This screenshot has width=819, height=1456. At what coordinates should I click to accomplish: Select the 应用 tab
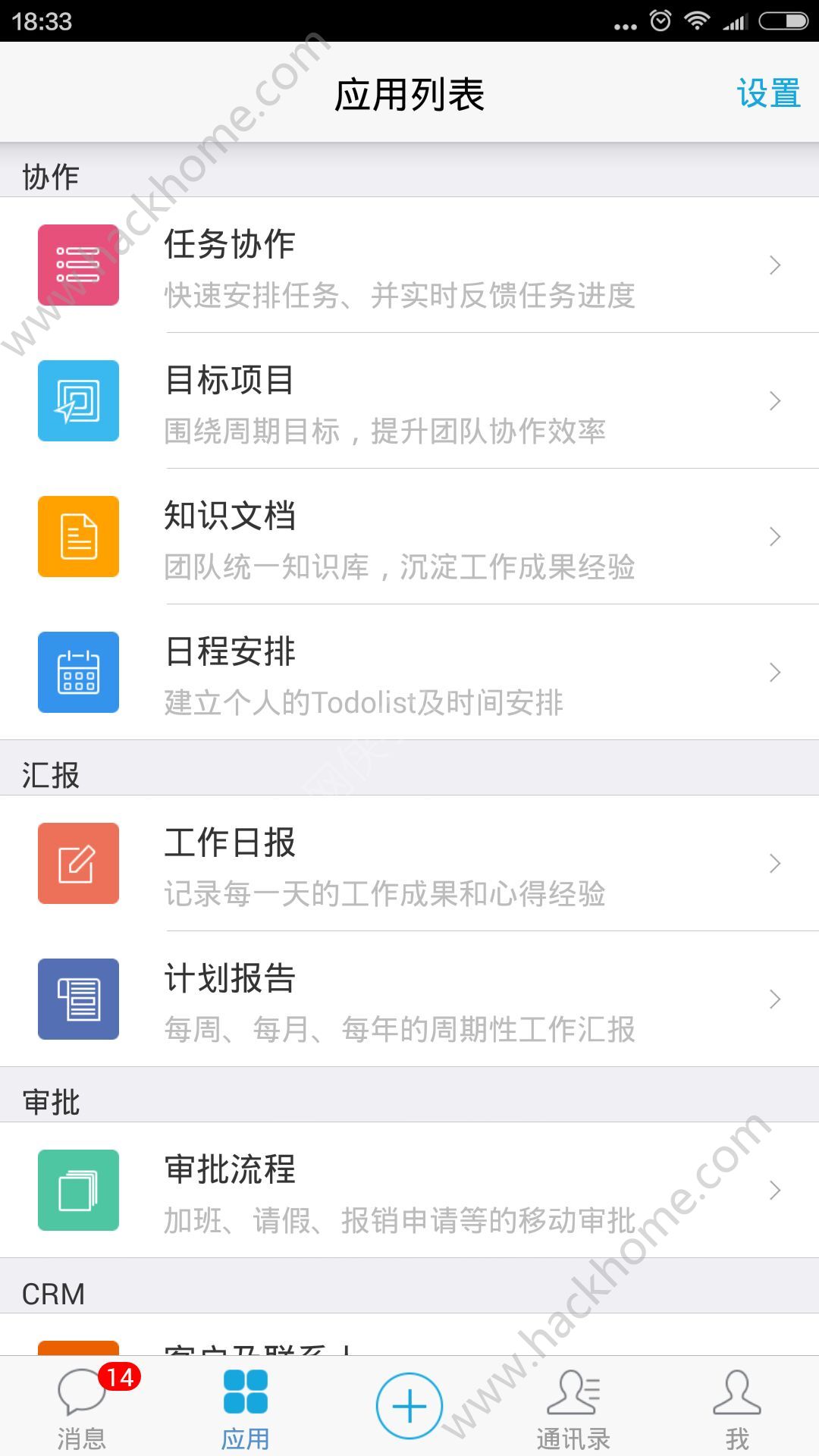coord(246,1407)
